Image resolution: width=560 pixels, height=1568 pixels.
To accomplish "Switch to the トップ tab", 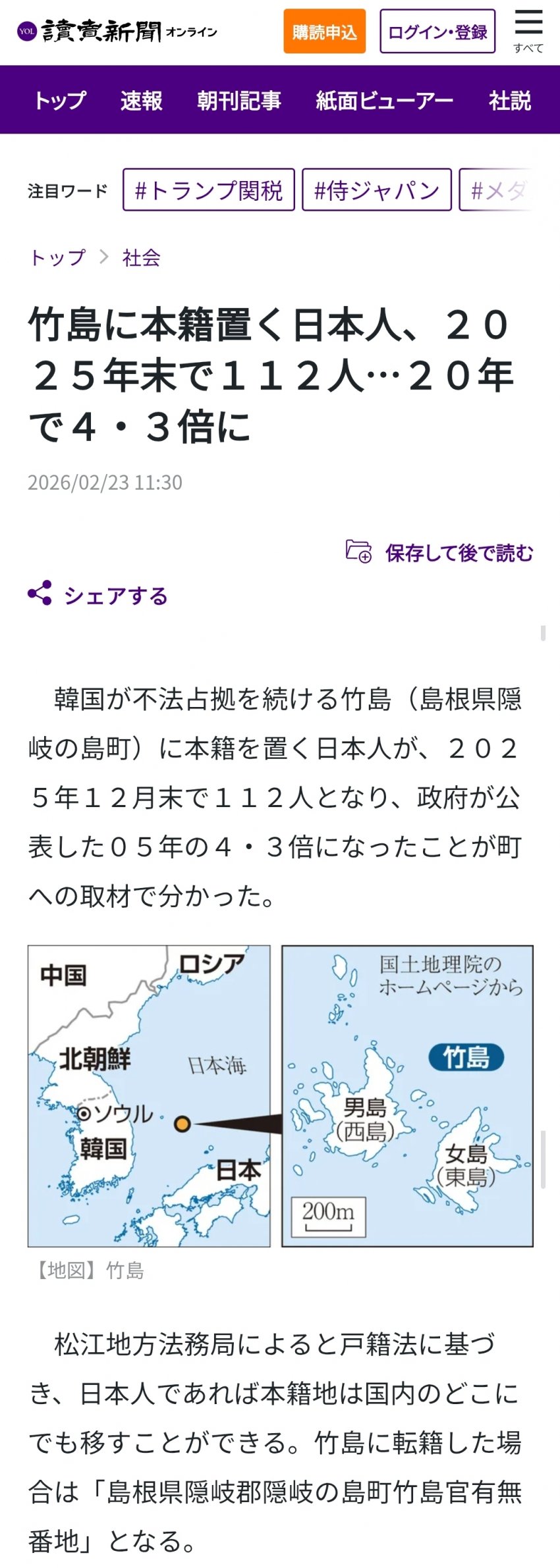I will 60,100.
